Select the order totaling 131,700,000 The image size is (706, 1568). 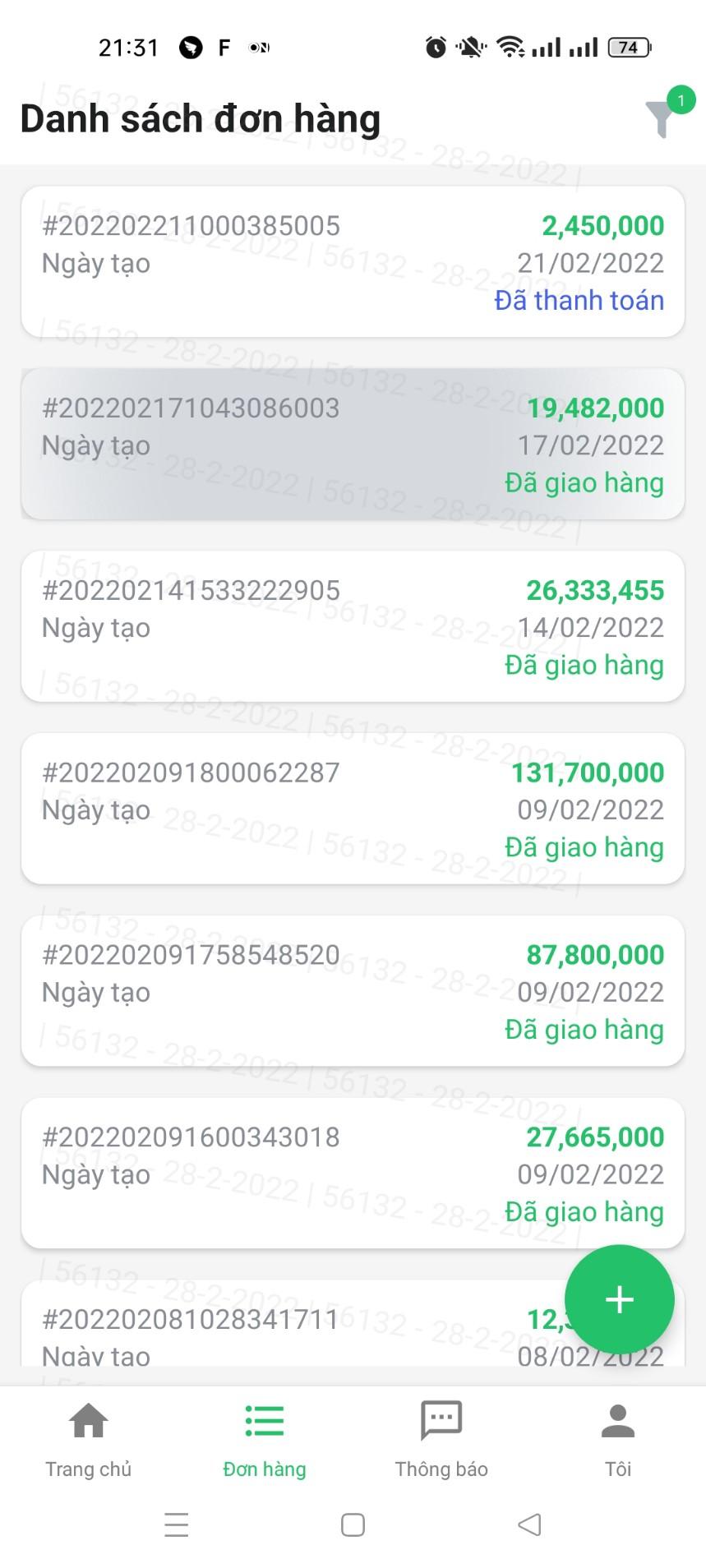[353, 809]
